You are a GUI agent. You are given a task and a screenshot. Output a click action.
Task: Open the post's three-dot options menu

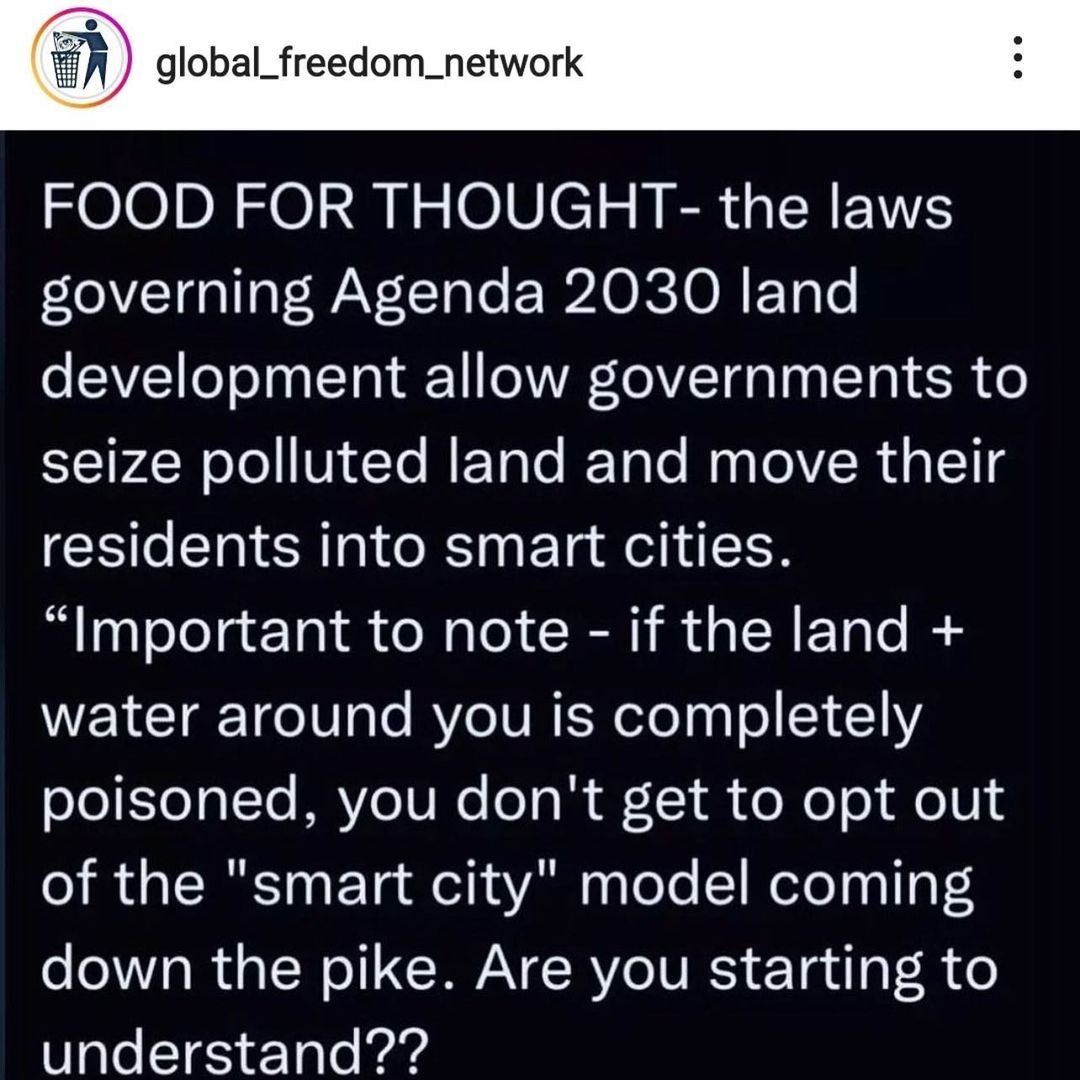1017,59
